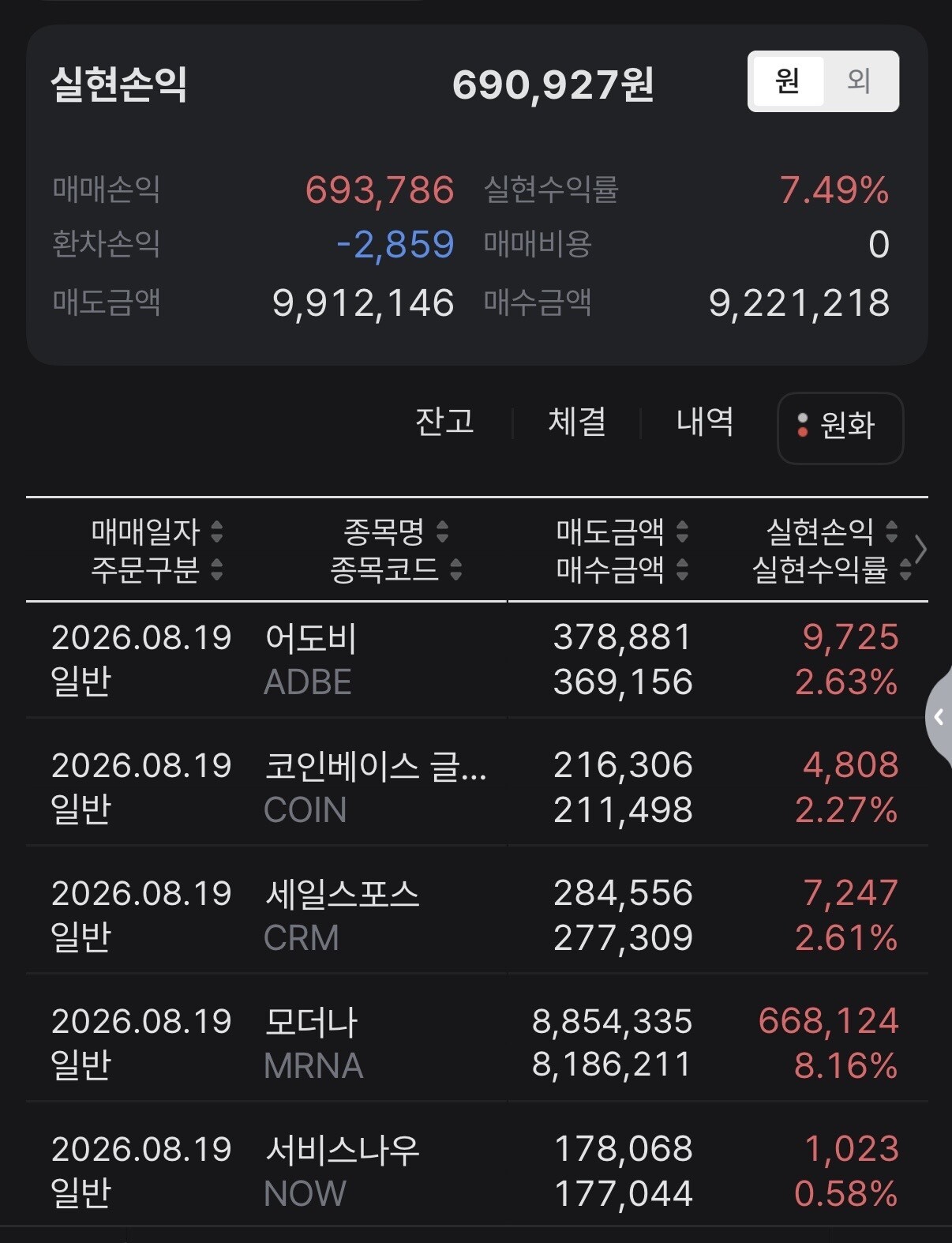
Task: Select the 원 currency segment
Action: point(788,81)
